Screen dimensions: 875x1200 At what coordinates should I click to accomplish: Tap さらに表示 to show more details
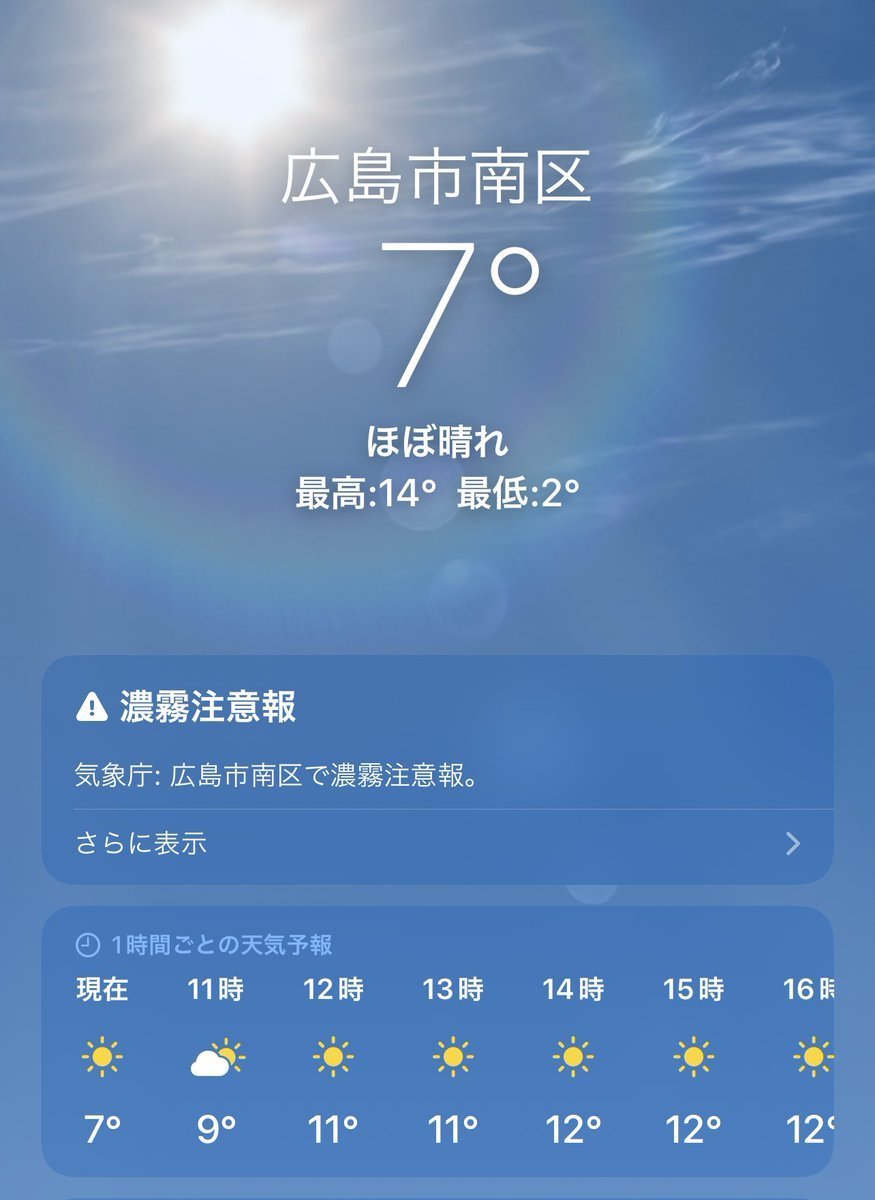437,845
